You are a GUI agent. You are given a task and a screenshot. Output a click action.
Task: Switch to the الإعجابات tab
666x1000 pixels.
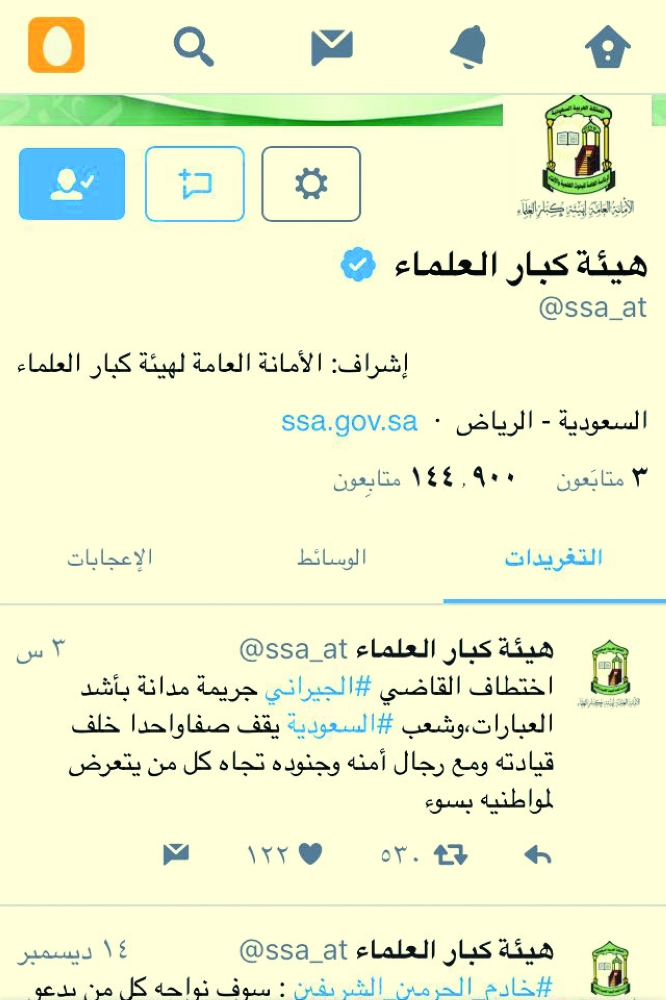click(x=110, y=558)
